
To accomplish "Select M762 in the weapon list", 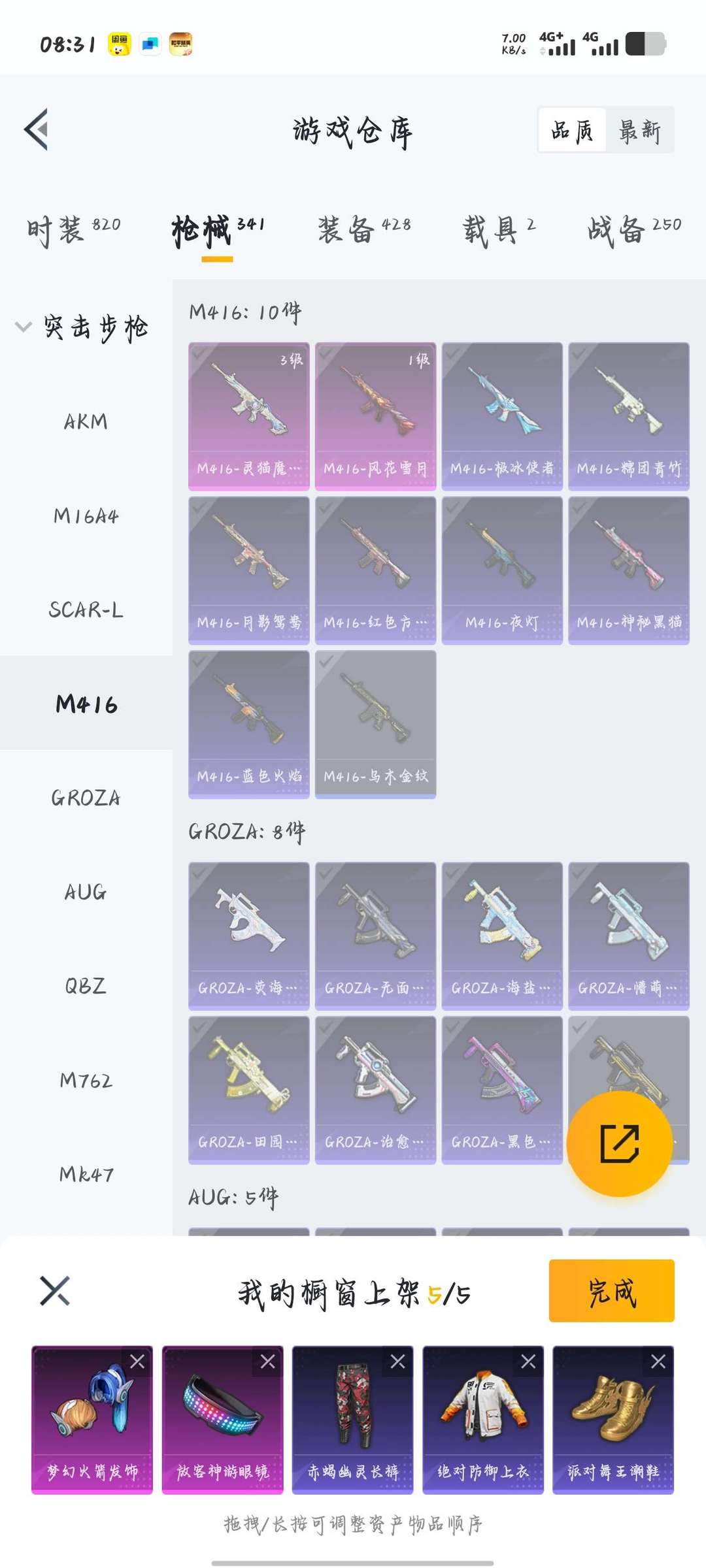I will pos(86,1081).
